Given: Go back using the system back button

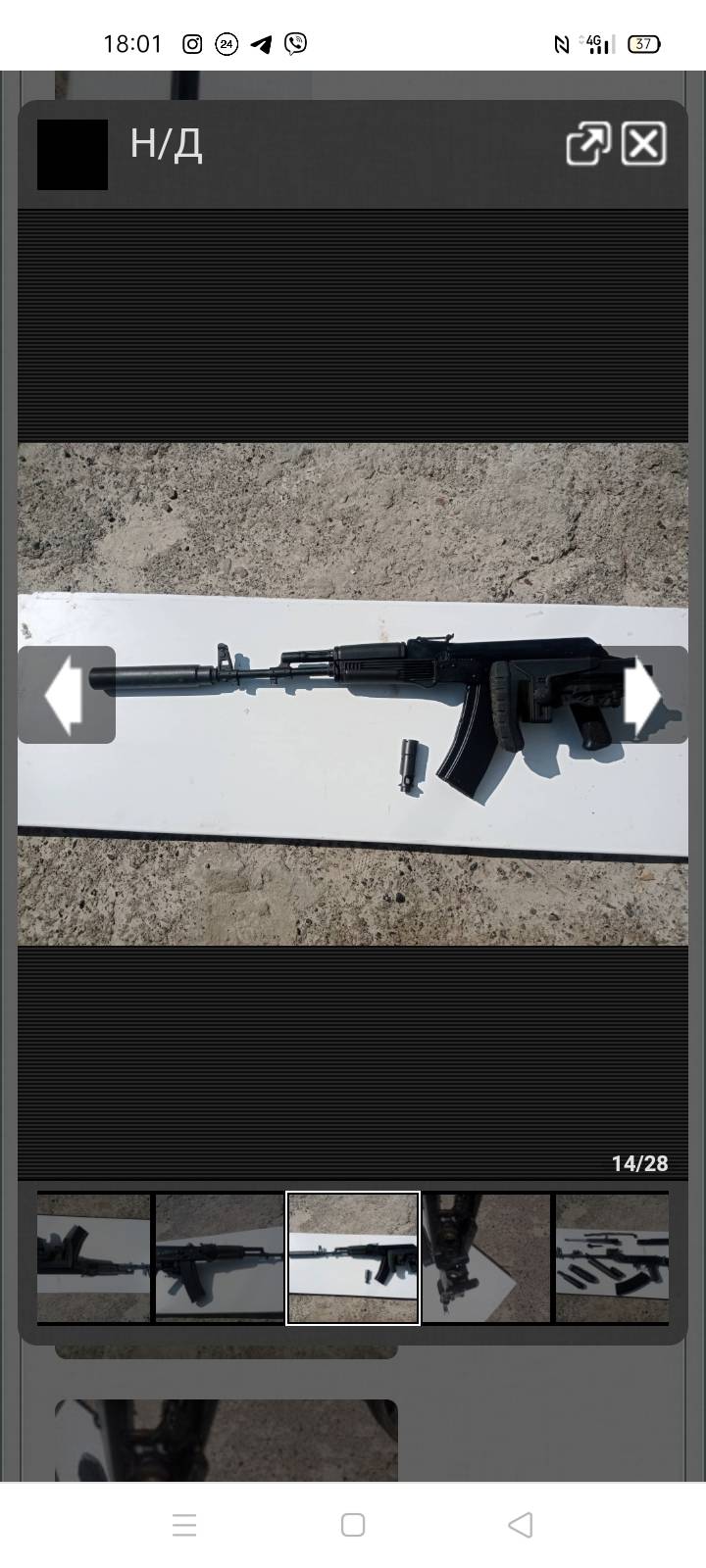Looking at the screenshot, I should (521, 1525).
